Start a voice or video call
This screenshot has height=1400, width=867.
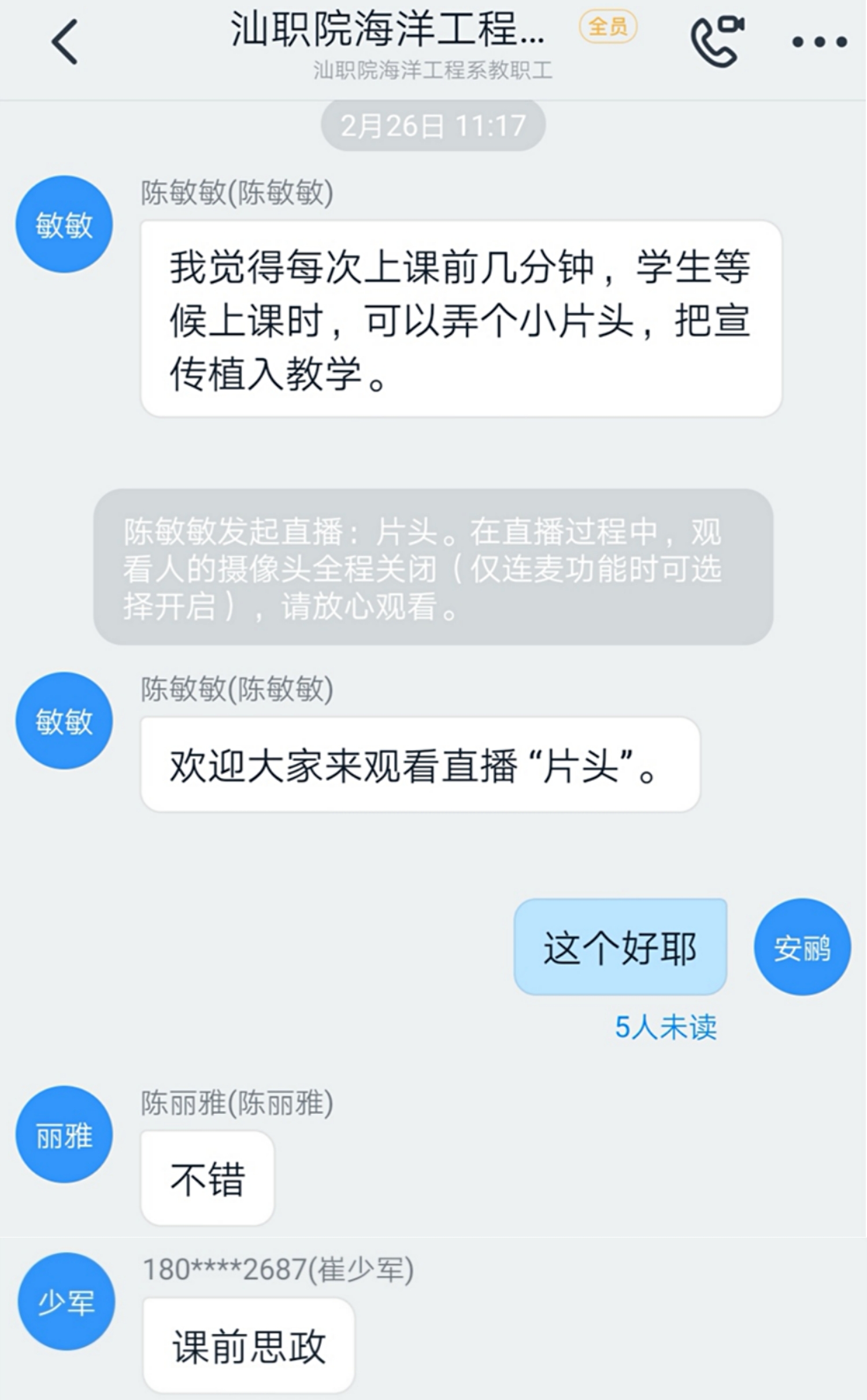click(x=717, y=42)
